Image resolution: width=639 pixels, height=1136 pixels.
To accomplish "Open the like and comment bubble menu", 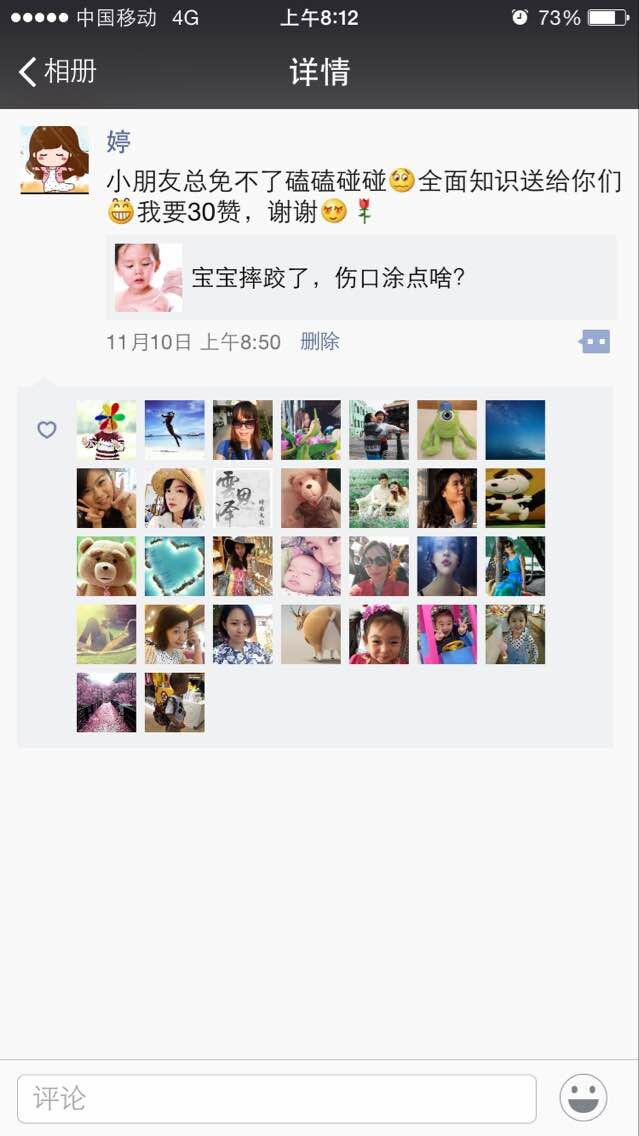I will coord(594,342).
